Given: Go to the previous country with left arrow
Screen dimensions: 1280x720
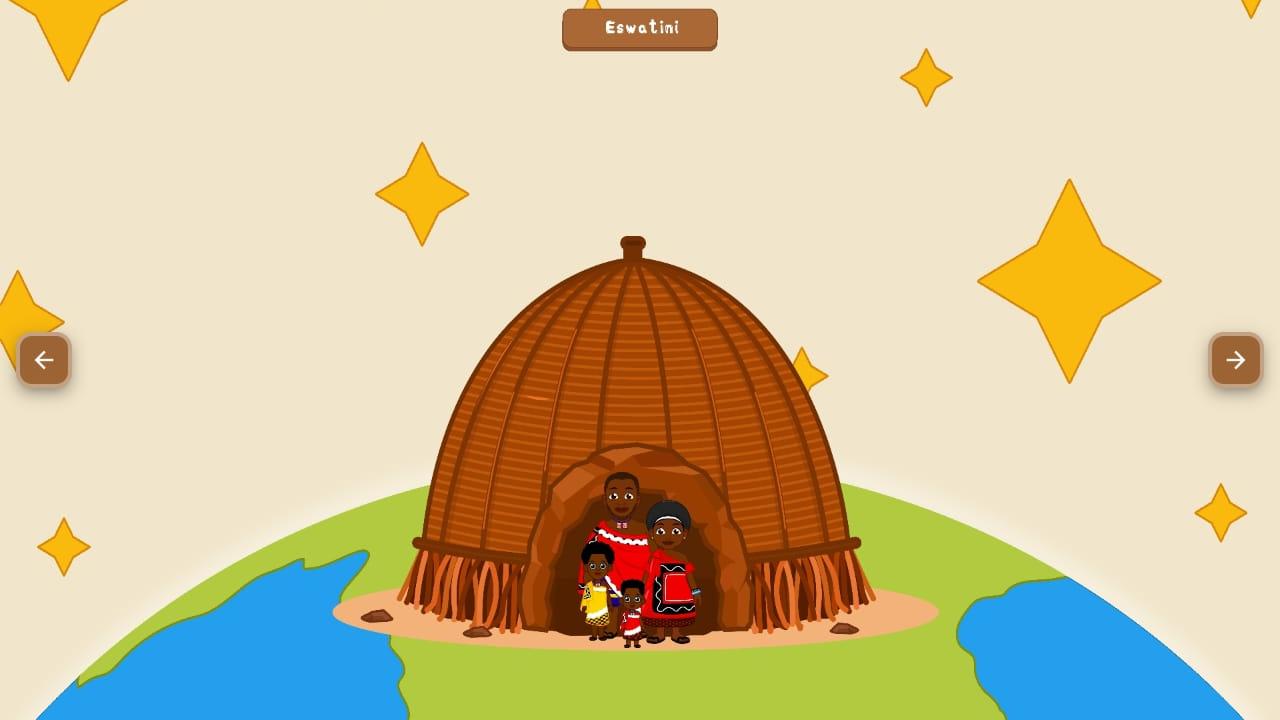Looking at the screenshot, I should [x=44, y=360].
